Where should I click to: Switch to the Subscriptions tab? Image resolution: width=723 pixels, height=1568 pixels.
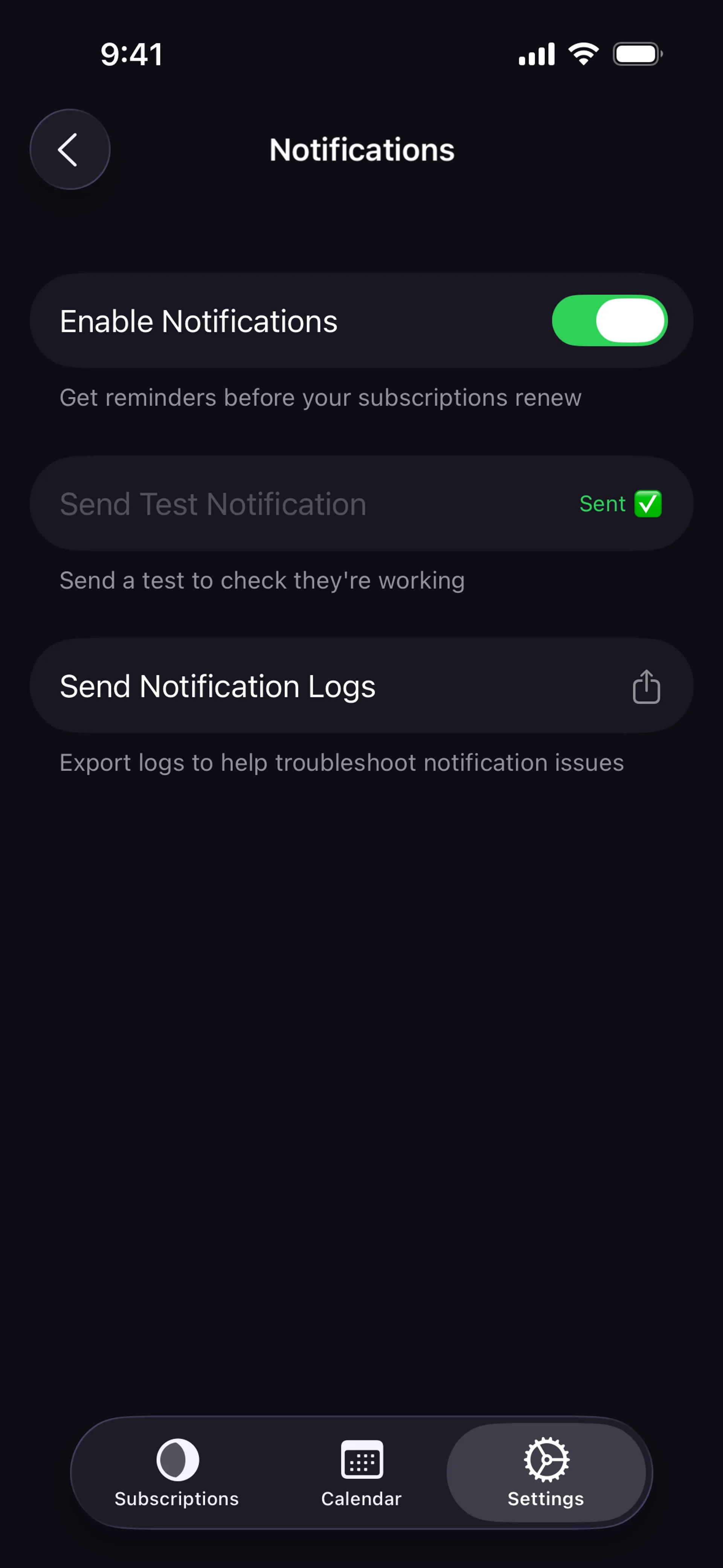point(177,1472)
